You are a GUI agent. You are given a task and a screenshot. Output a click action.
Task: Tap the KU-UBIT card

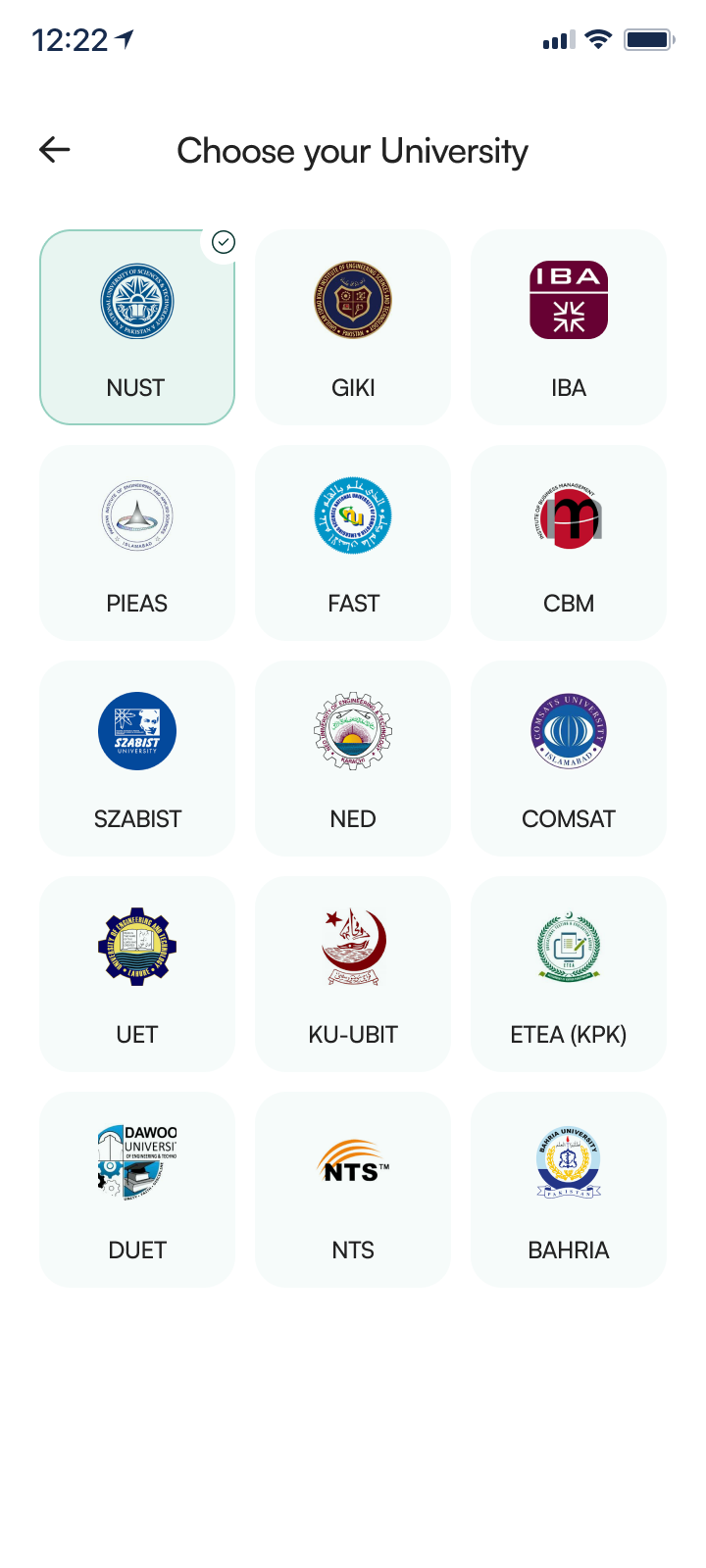click(353, 974)
